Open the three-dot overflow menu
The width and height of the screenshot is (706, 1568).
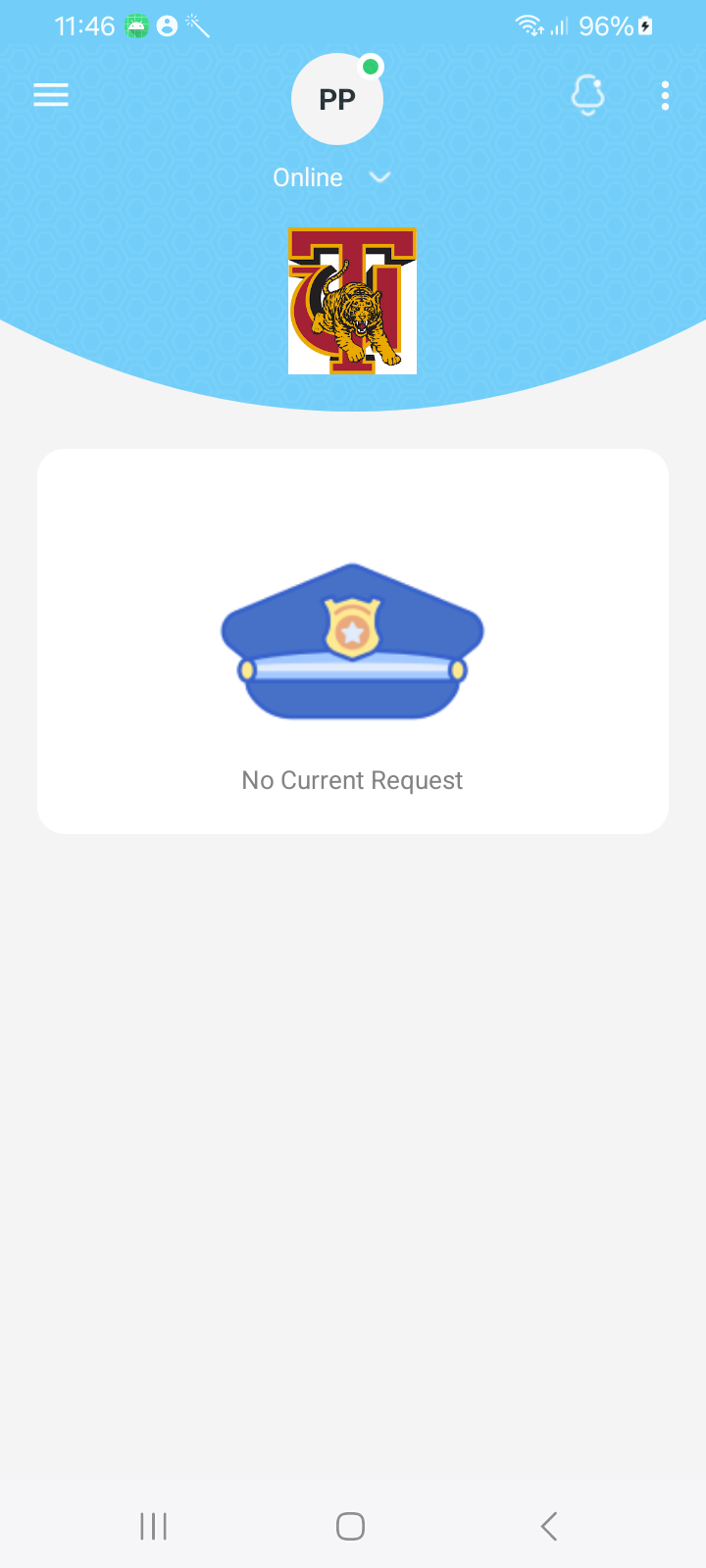665,95
